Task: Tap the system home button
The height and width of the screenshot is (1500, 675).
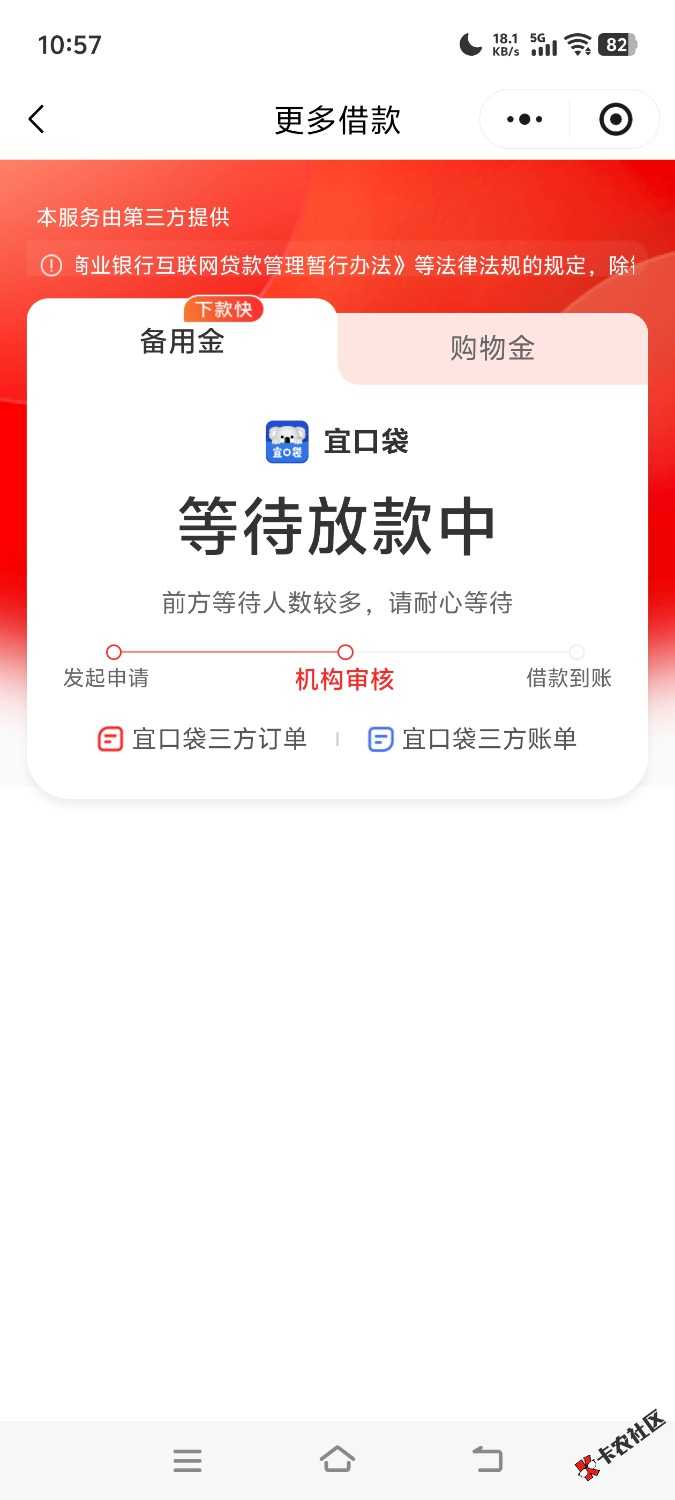Action: pos(337,1460)
